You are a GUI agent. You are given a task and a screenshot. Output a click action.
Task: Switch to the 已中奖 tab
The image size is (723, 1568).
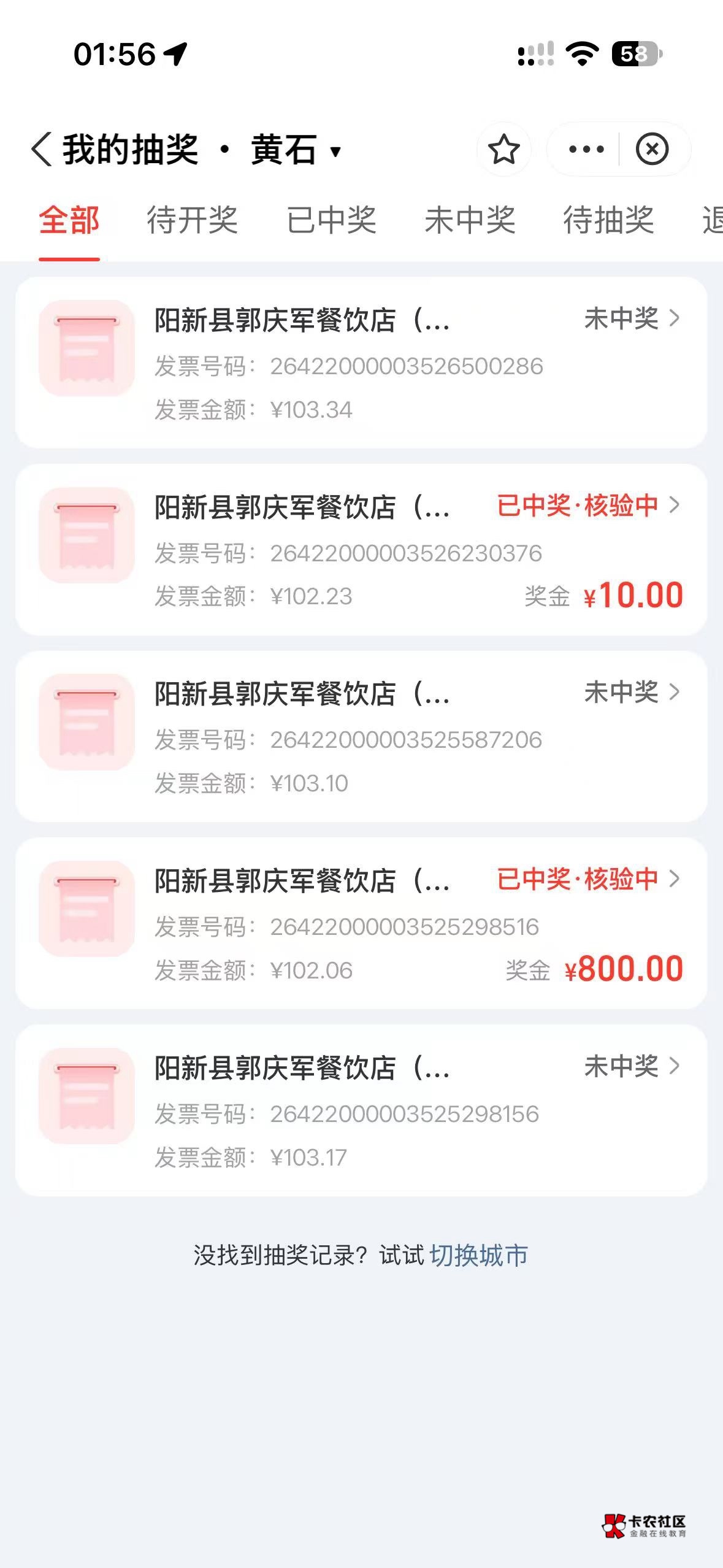(x=331, y=220)
